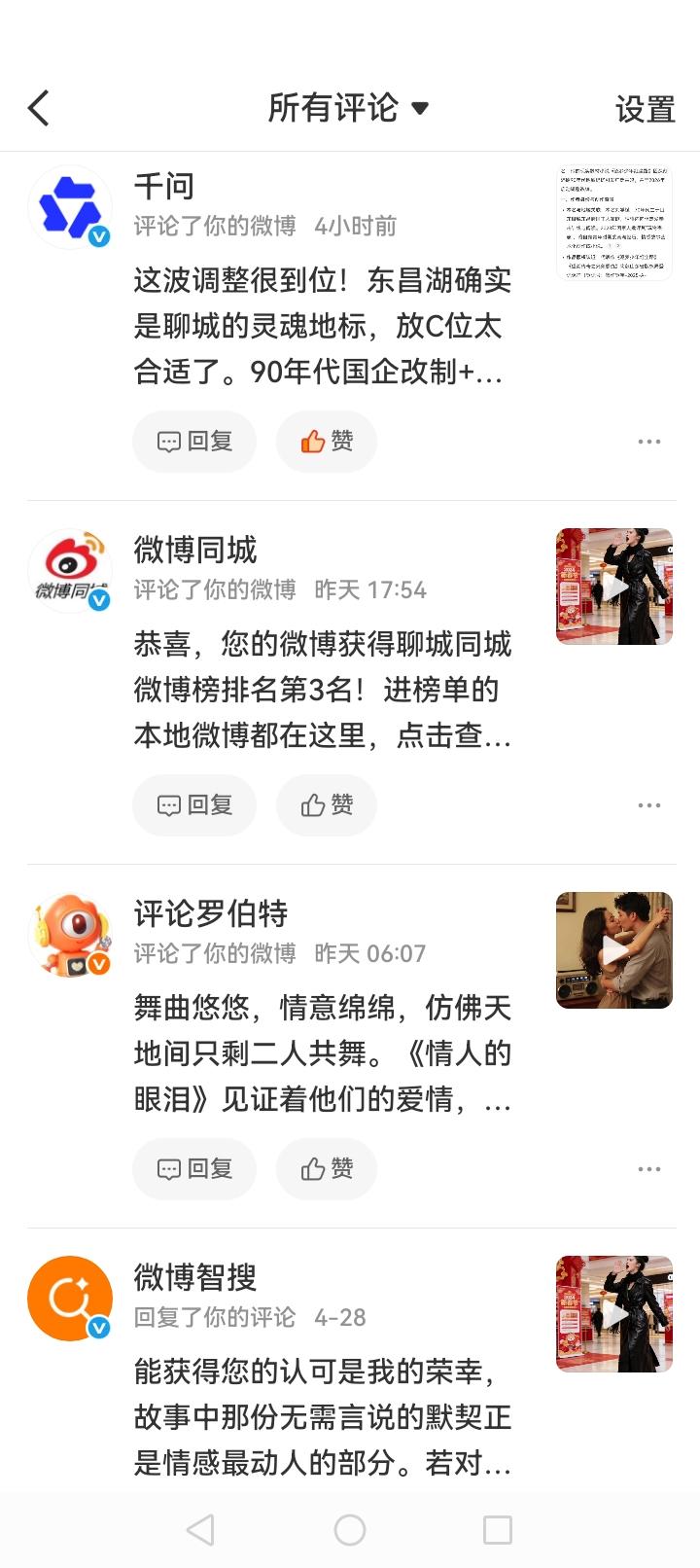Open the 设置 settings menu
Viewport: 700px width, 1568px height.
click(645, 108)
